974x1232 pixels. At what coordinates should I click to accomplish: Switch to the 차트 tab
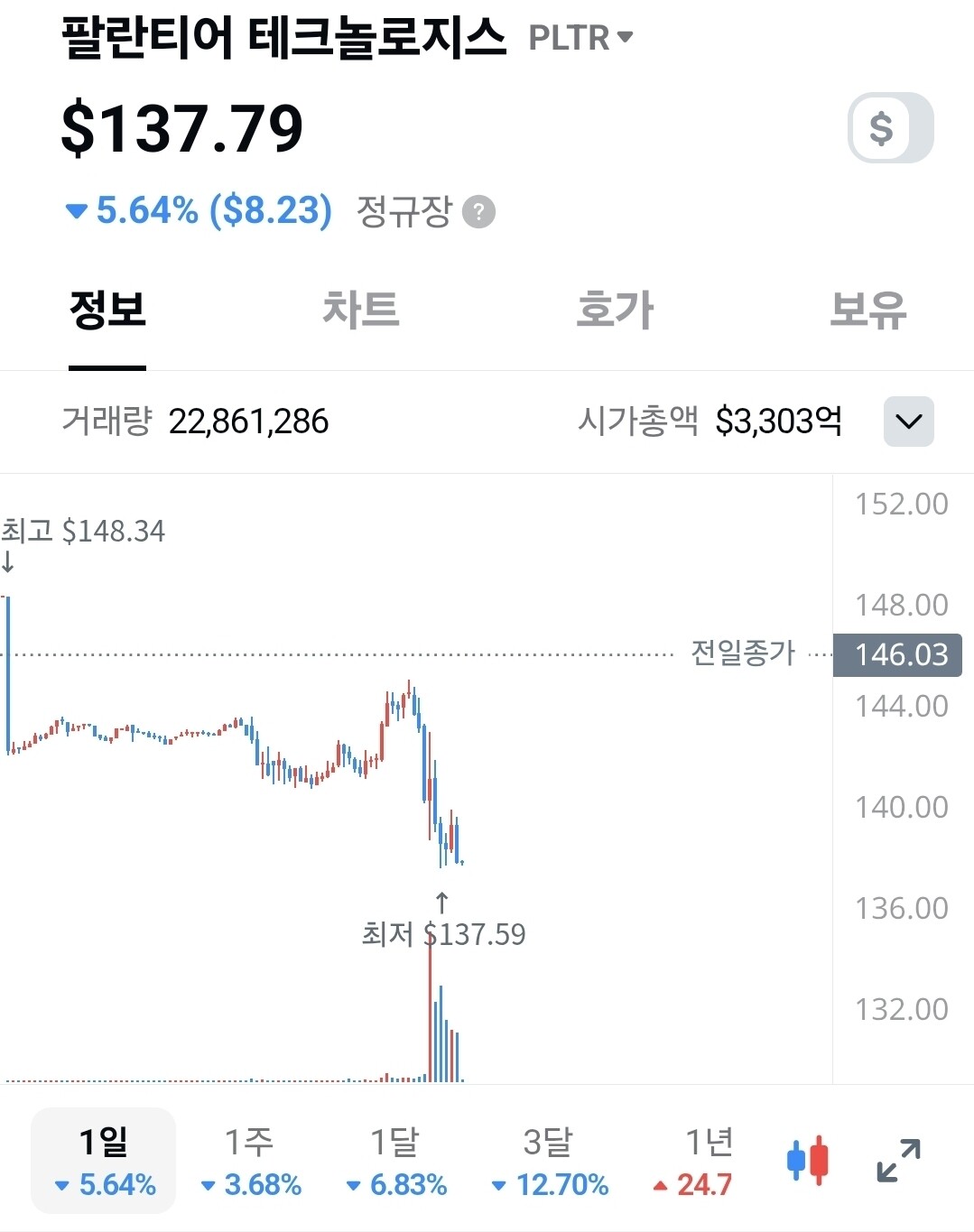pos(361,310)
